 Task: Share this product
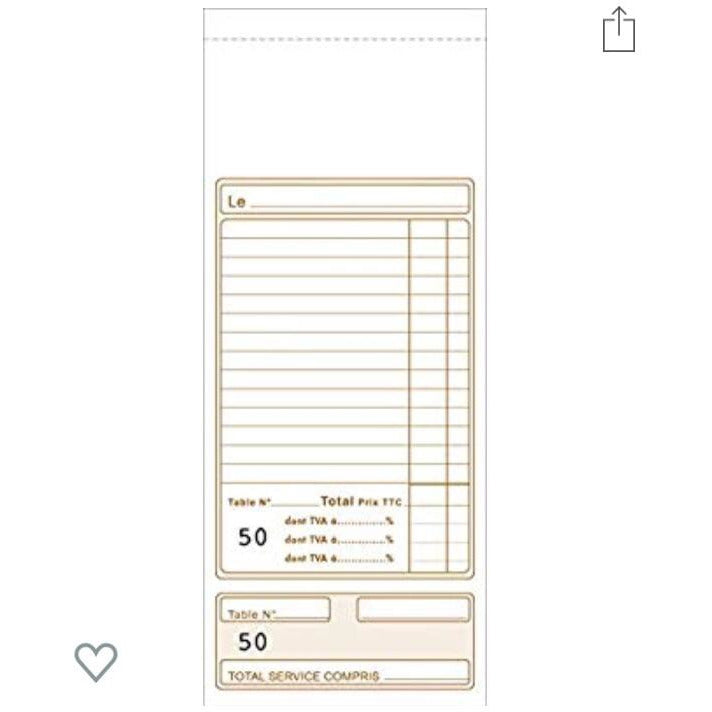pyautogui.click(x=619, y=30)
